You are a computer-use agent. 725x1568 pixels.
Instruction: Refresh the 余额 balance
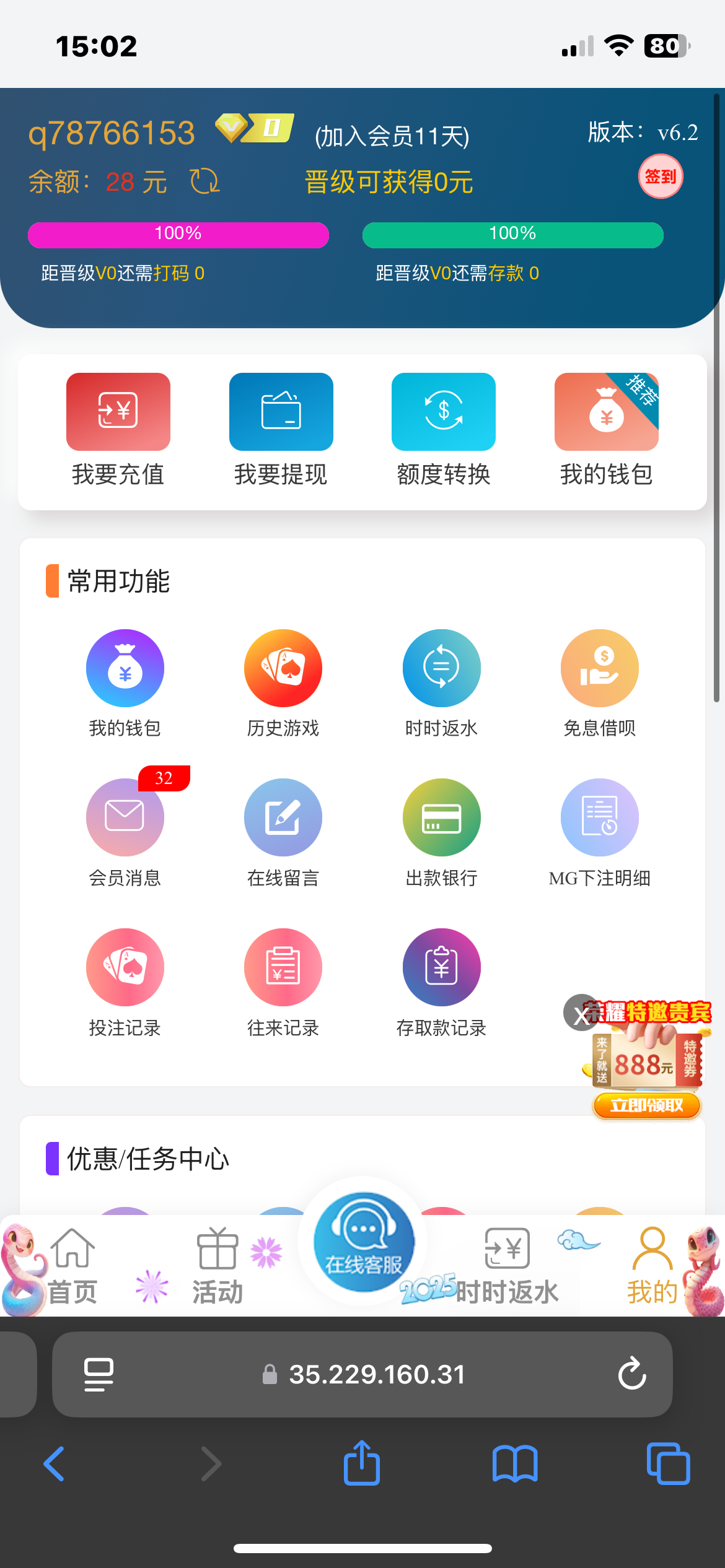click(x=204, y=181)
